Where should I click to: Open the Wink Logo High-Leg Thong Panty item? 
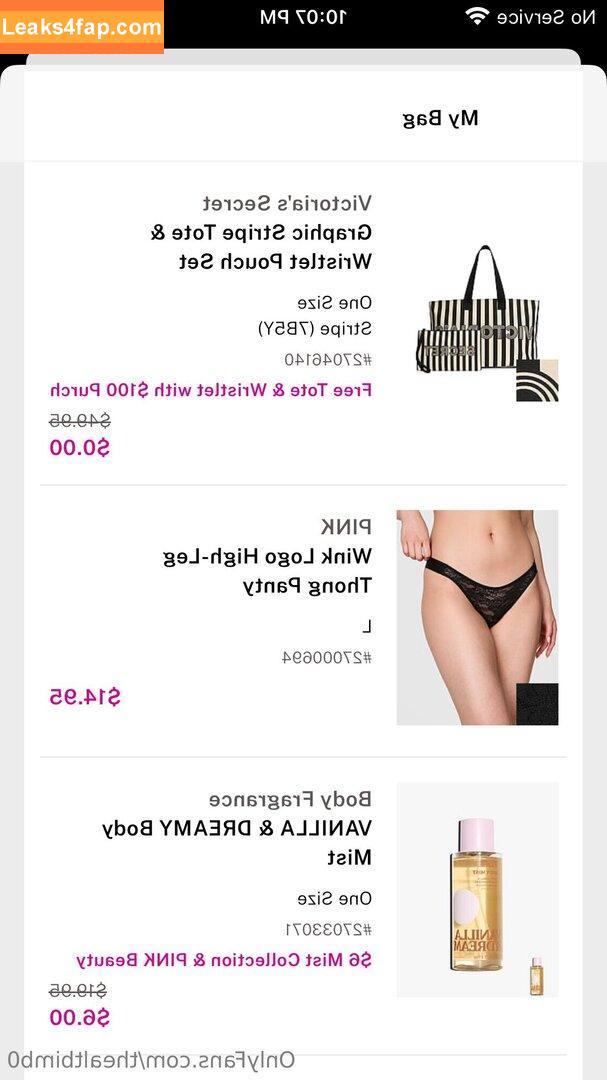point(267,570)
